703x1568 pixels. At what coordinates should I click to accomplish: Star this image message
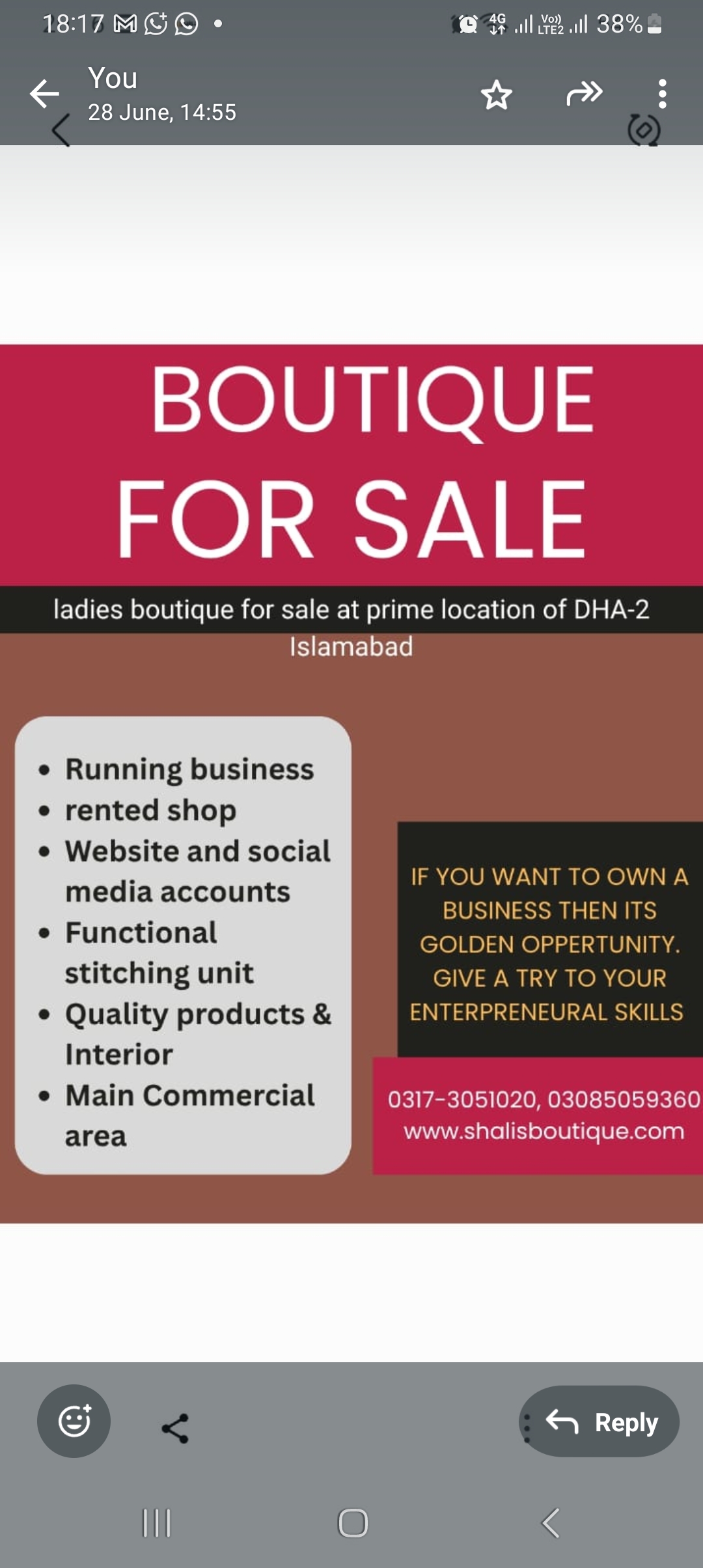(496, 96)
